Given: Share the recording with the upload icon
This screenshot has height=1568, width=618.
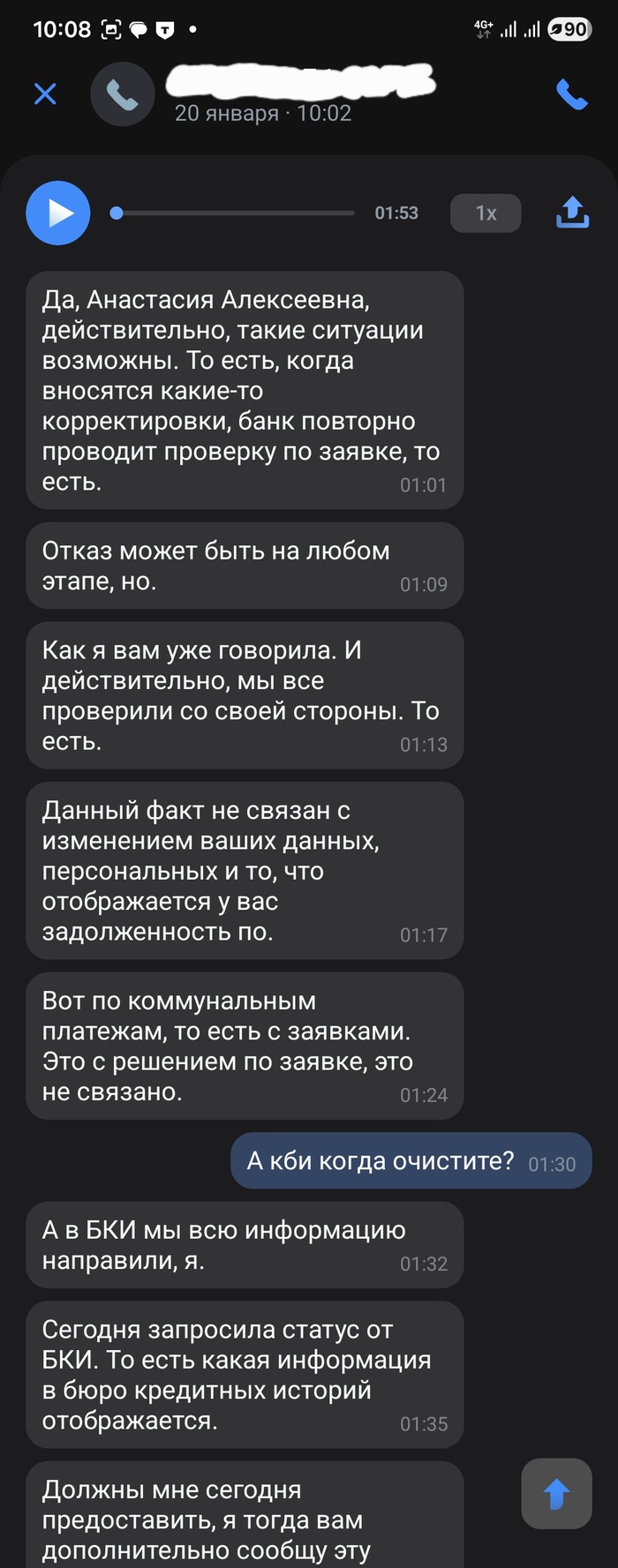Looking at the screenshot, I should pos(572,213).
